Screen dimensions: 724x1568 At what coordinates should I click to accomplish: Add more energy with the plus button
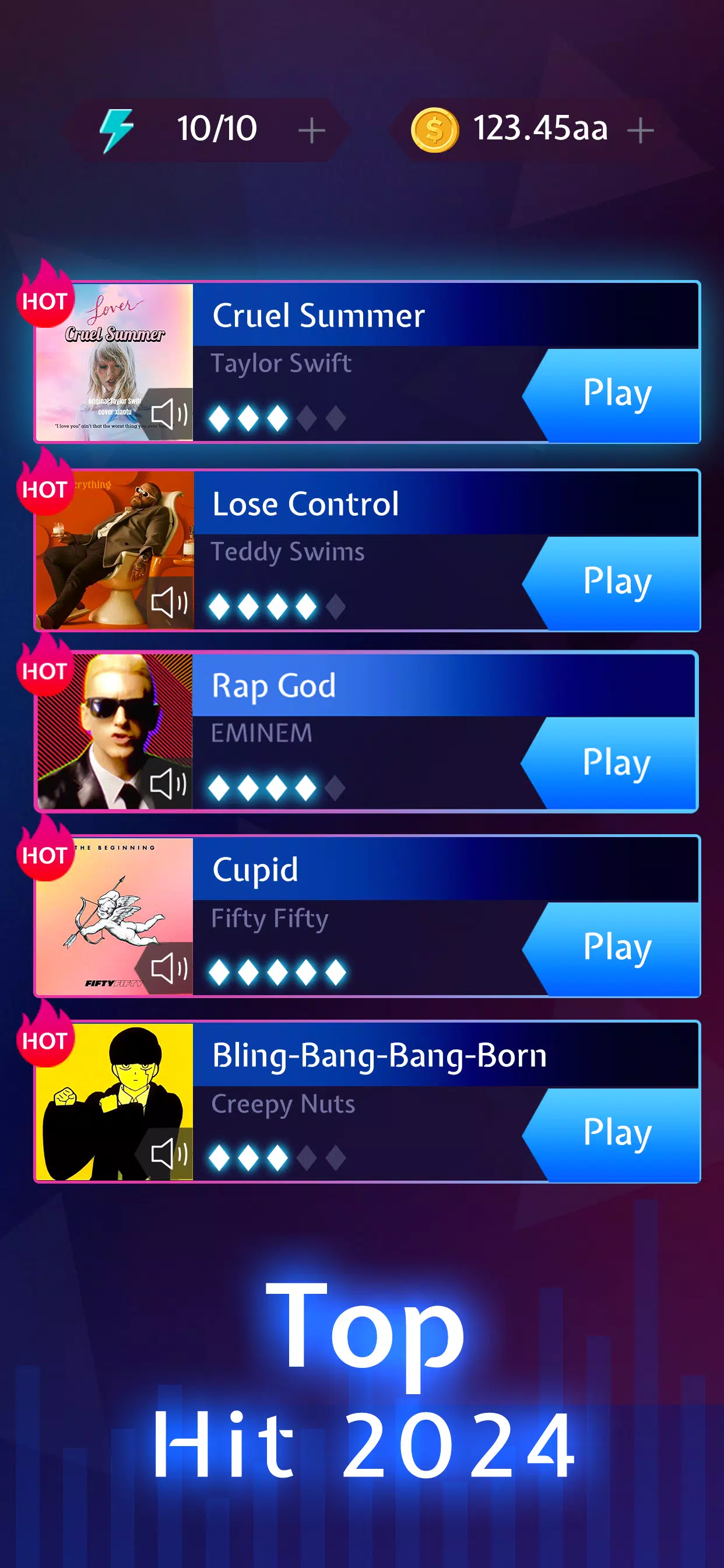311,131
